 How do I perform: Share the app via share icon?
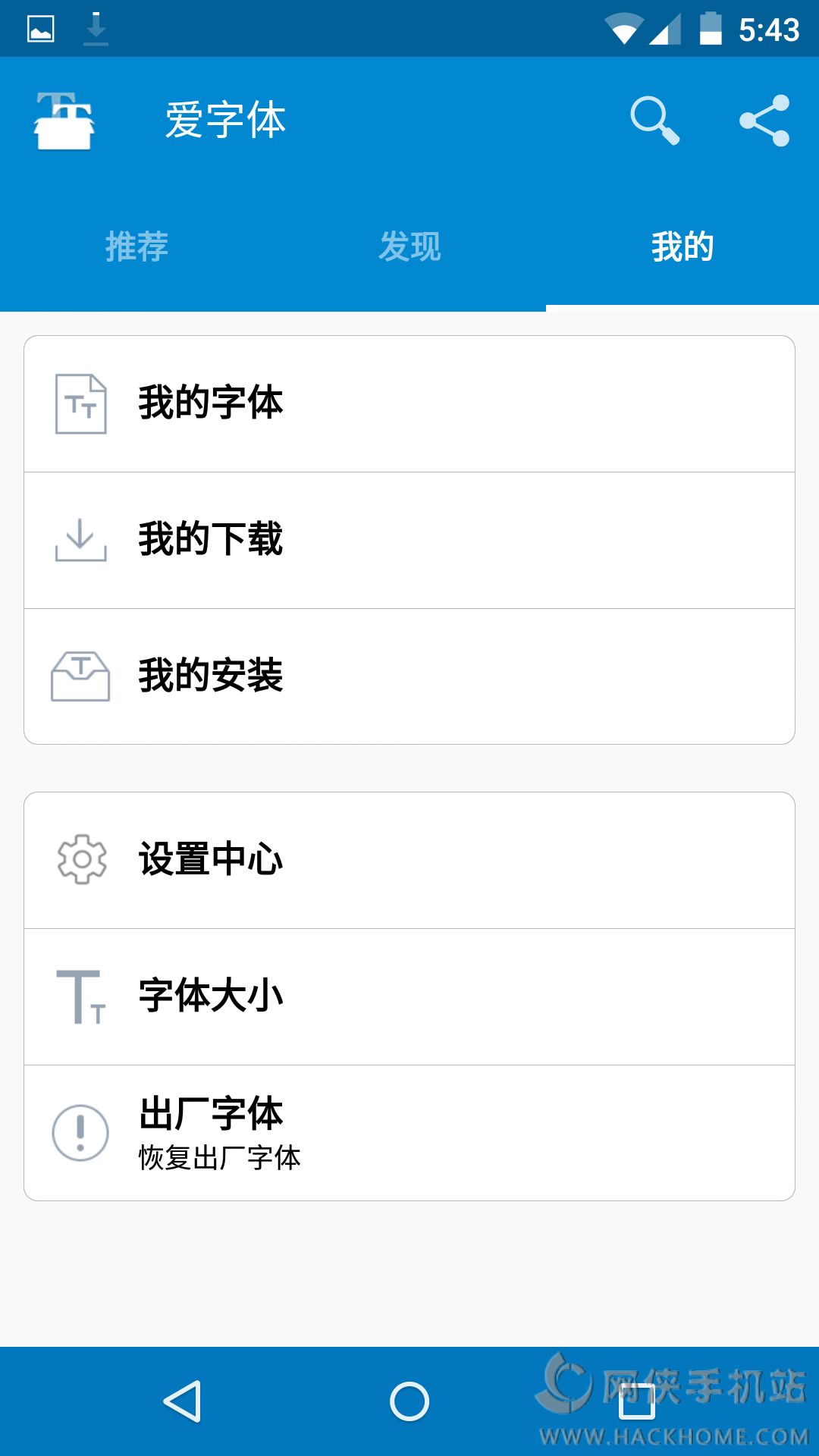tap(764, 120)
